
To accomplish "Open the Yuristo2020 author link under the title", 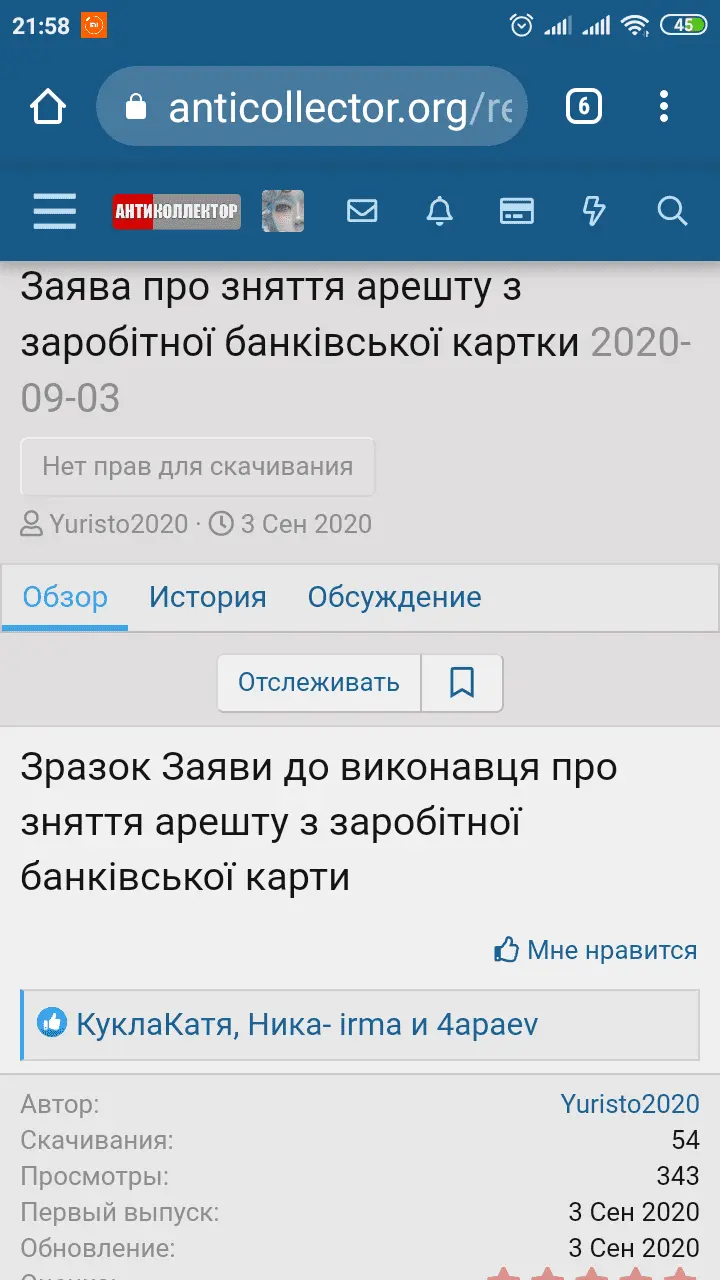I will click(118, 524).
